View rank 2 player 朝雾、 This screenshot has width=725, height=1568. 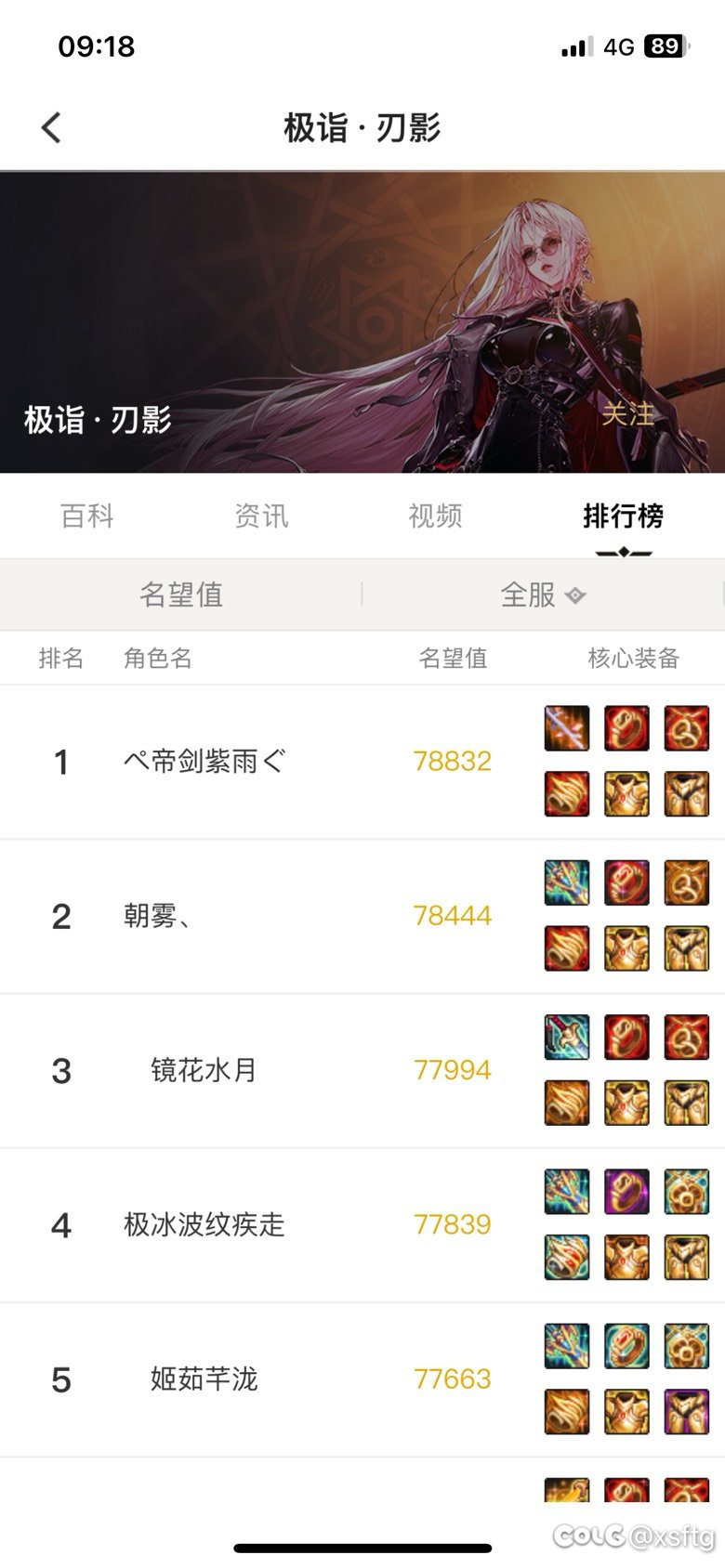(x=362, y=916)
